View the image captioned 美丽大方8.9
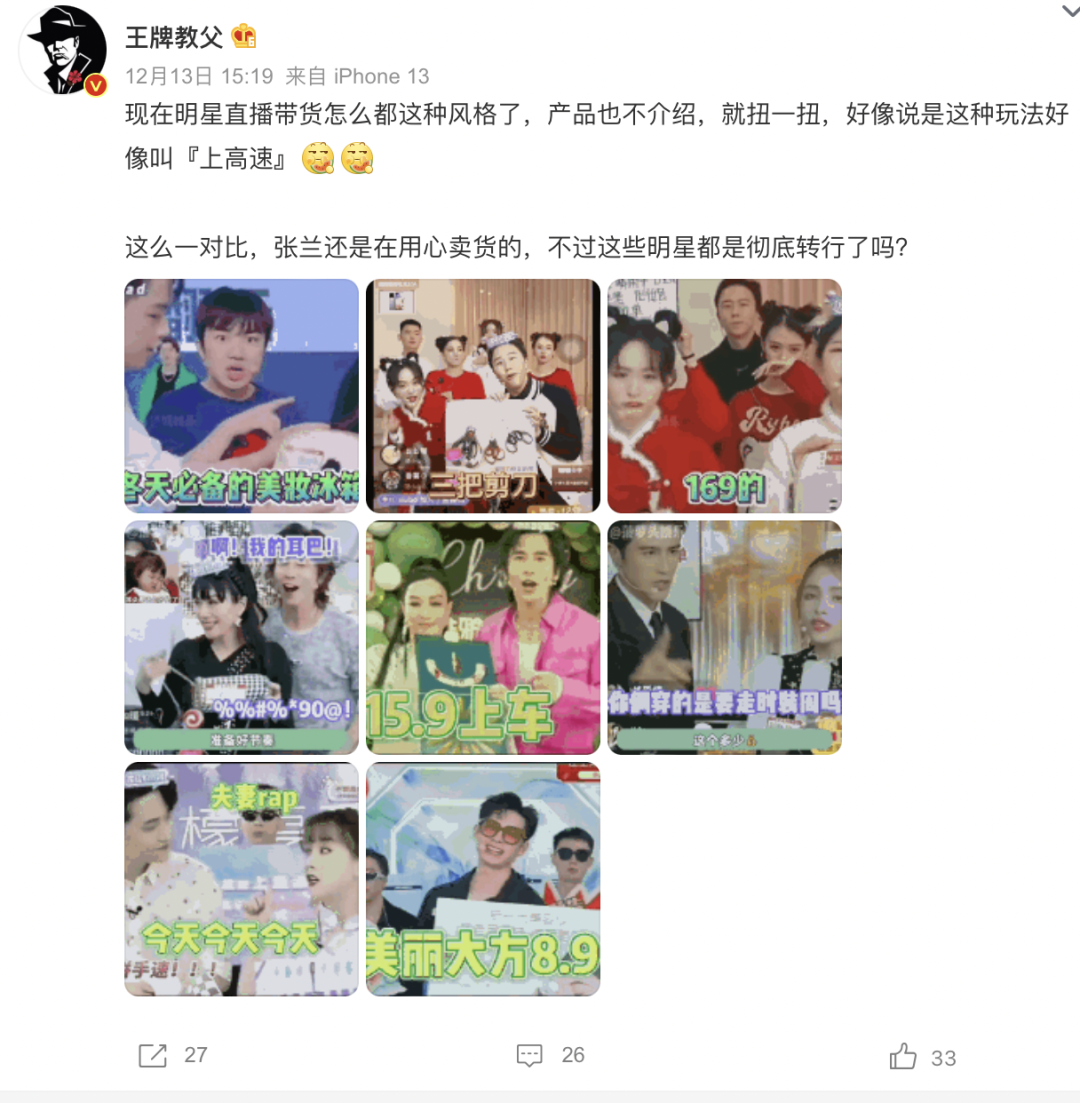 coord(483,879)
